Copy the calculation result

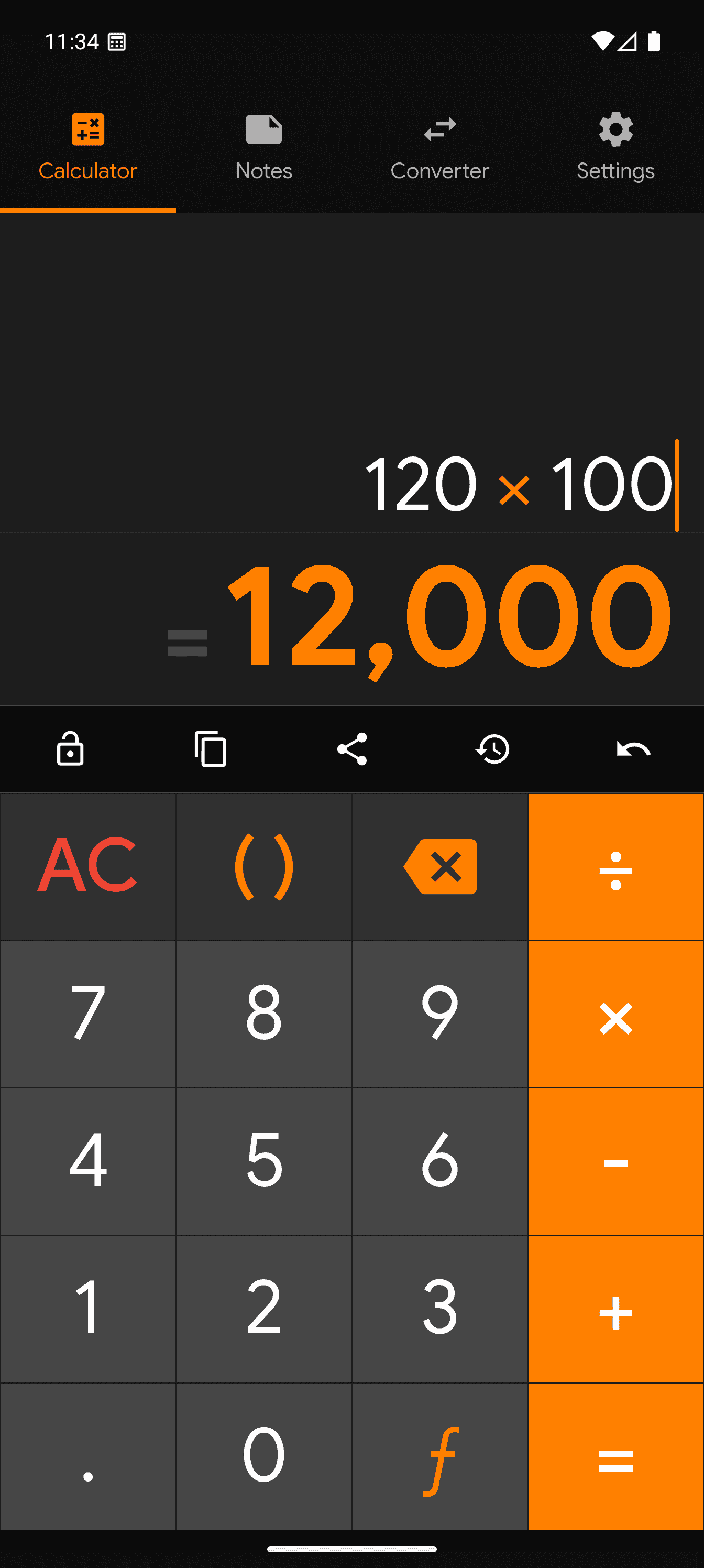211,749
